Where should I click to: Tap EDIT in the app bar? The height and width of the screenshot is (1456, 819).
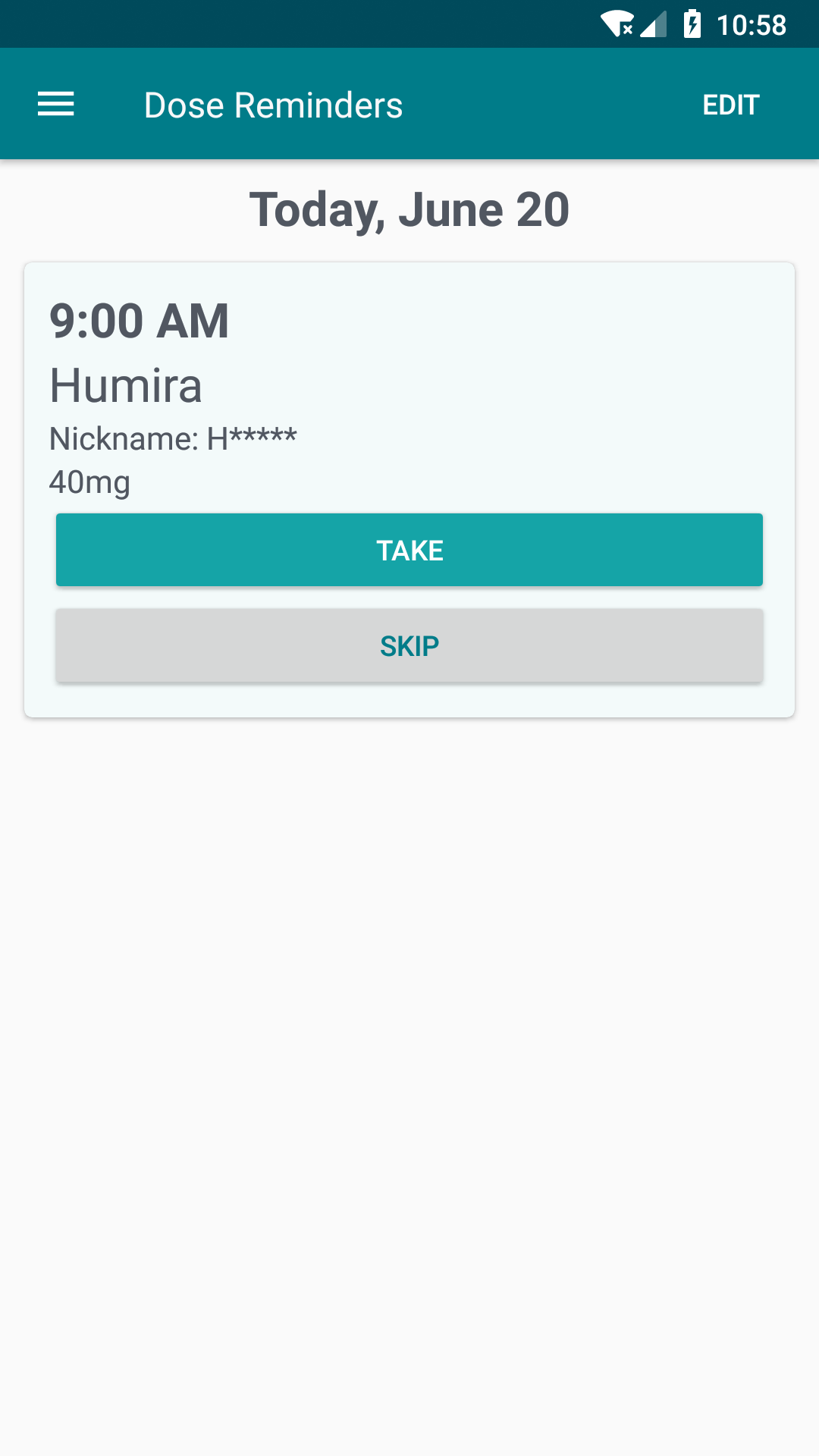pyautogui.click(x=730, y=105)
